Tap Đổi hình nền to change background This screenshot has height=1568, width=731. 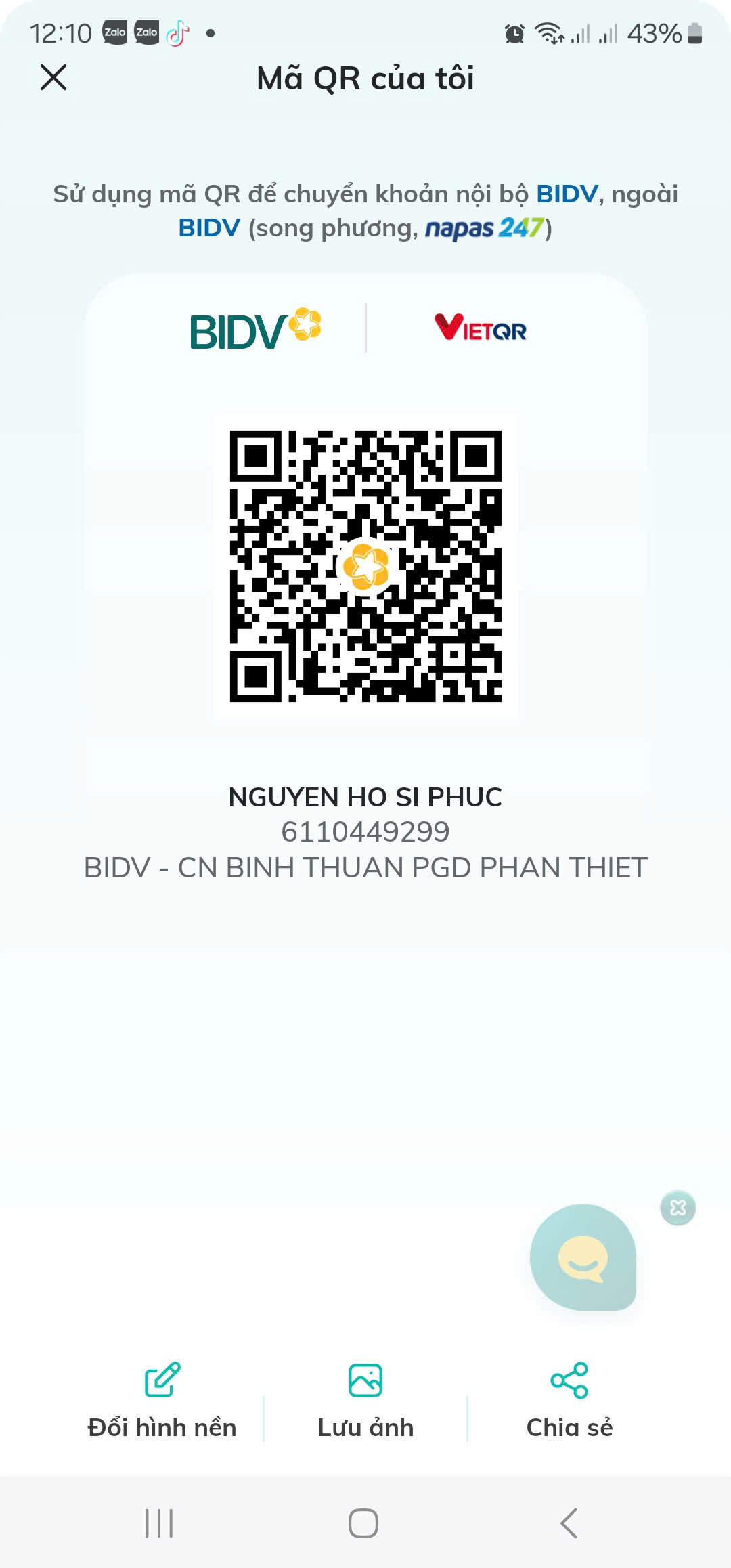coord(162,1400)
